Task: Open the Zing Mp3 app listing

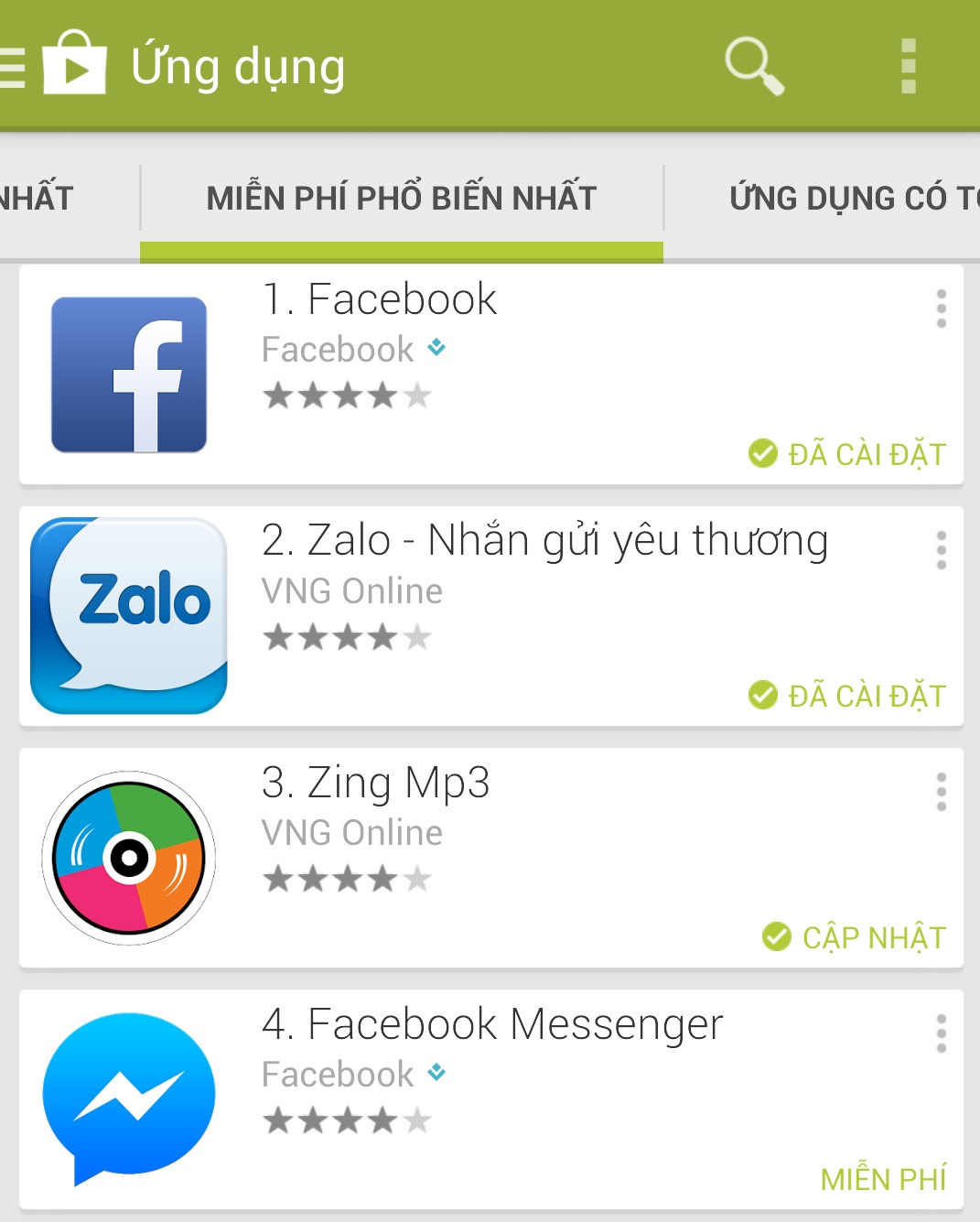Action: [x=375, y=783]
